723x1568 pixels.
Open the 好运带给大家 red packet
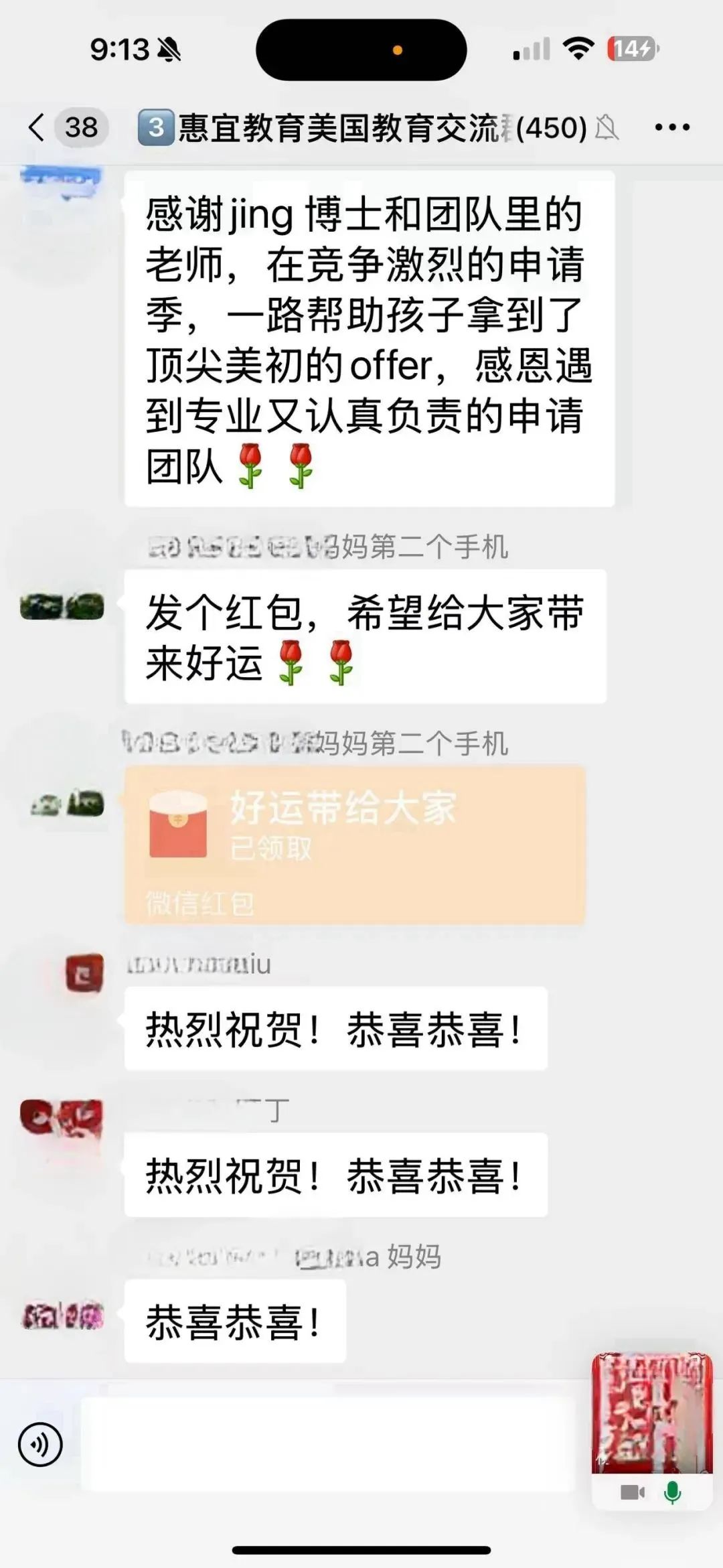tap(355, 845)
